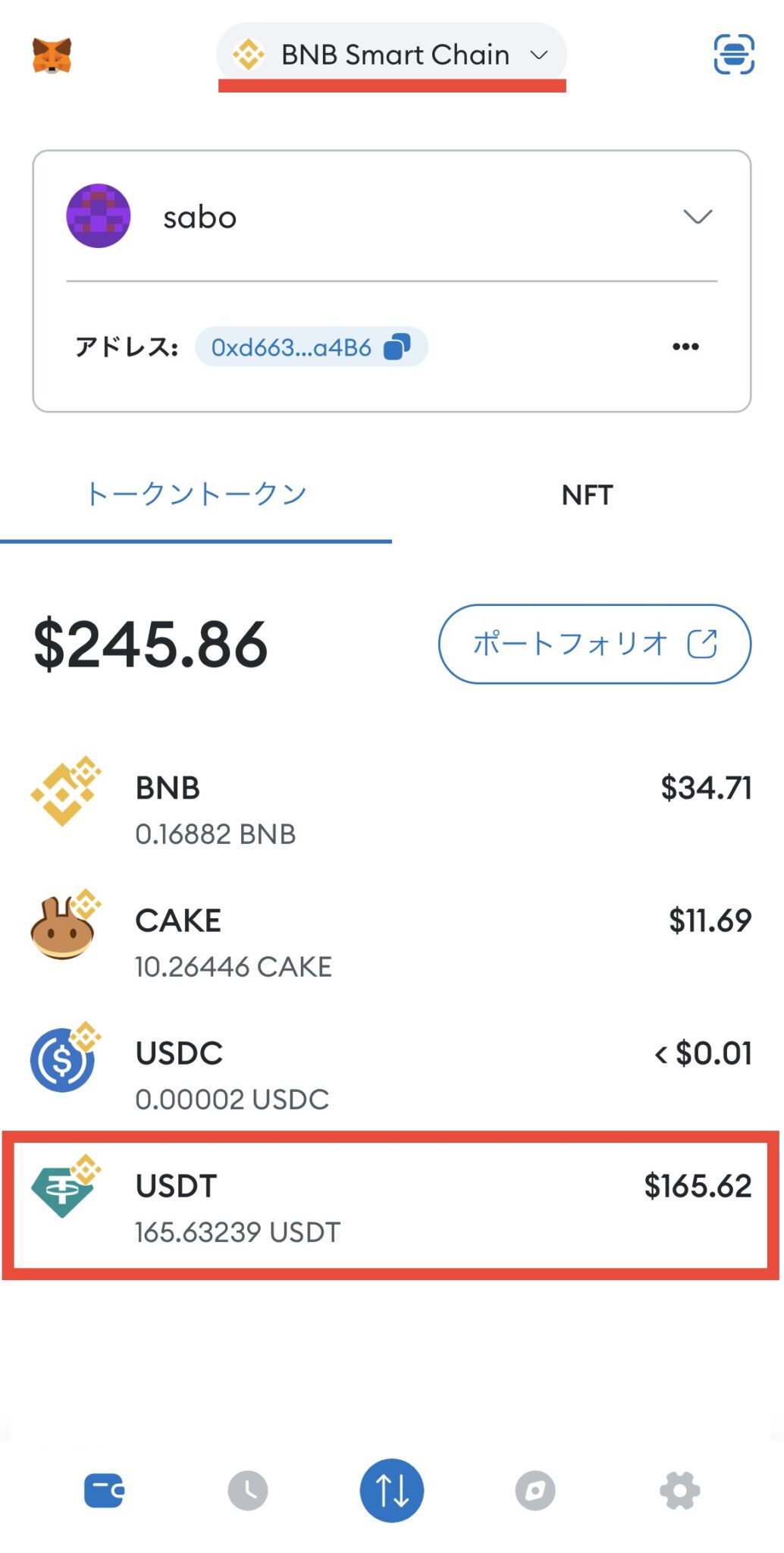Open the swap arrows button in bottom bar
The height and width of the screenshot is (1553, 784).
tap(391, 1488)
